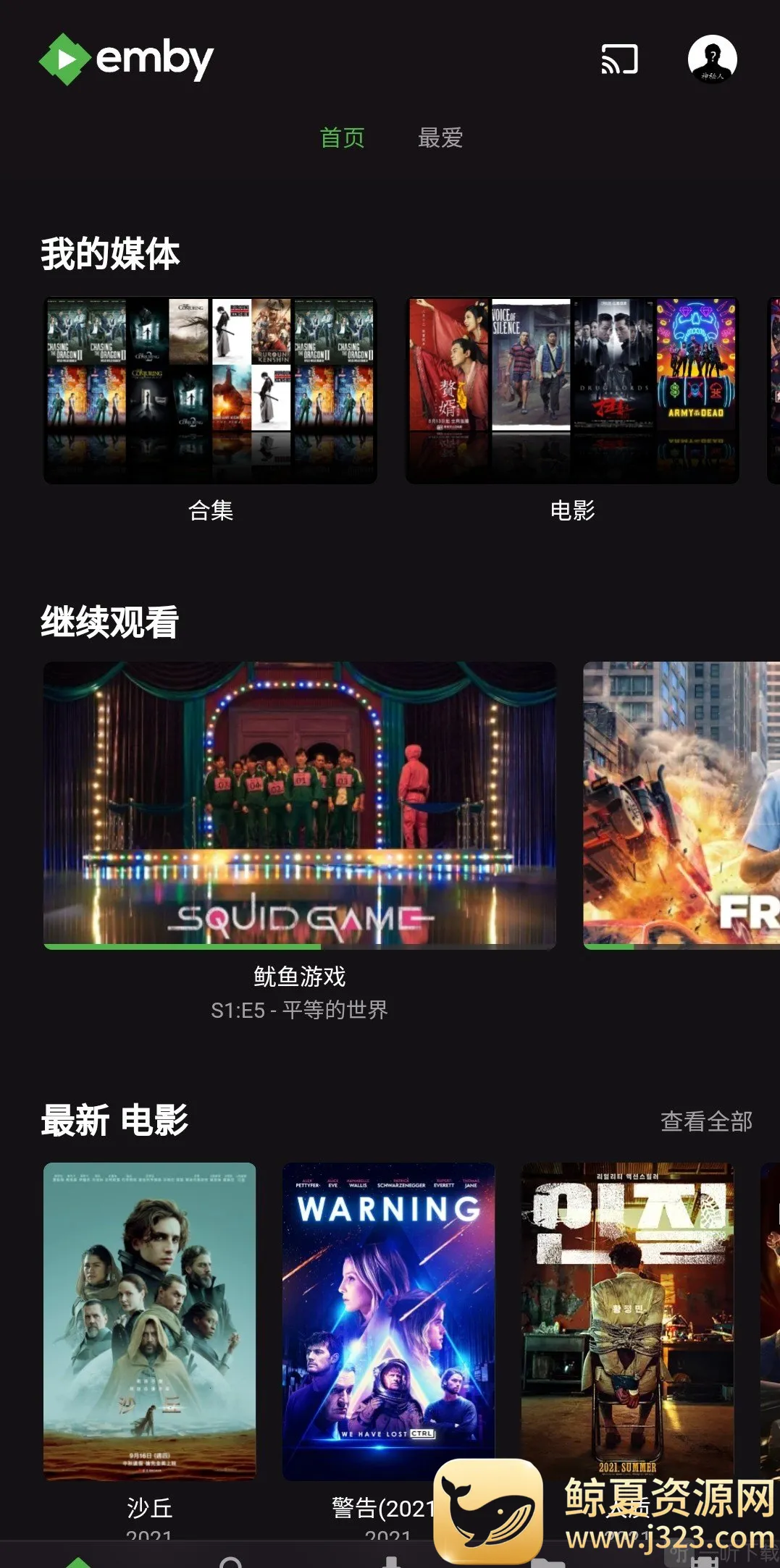Switch to the 首页 tab
The height and width of the screenshot is (1568, 780).
tap(343, 138)
